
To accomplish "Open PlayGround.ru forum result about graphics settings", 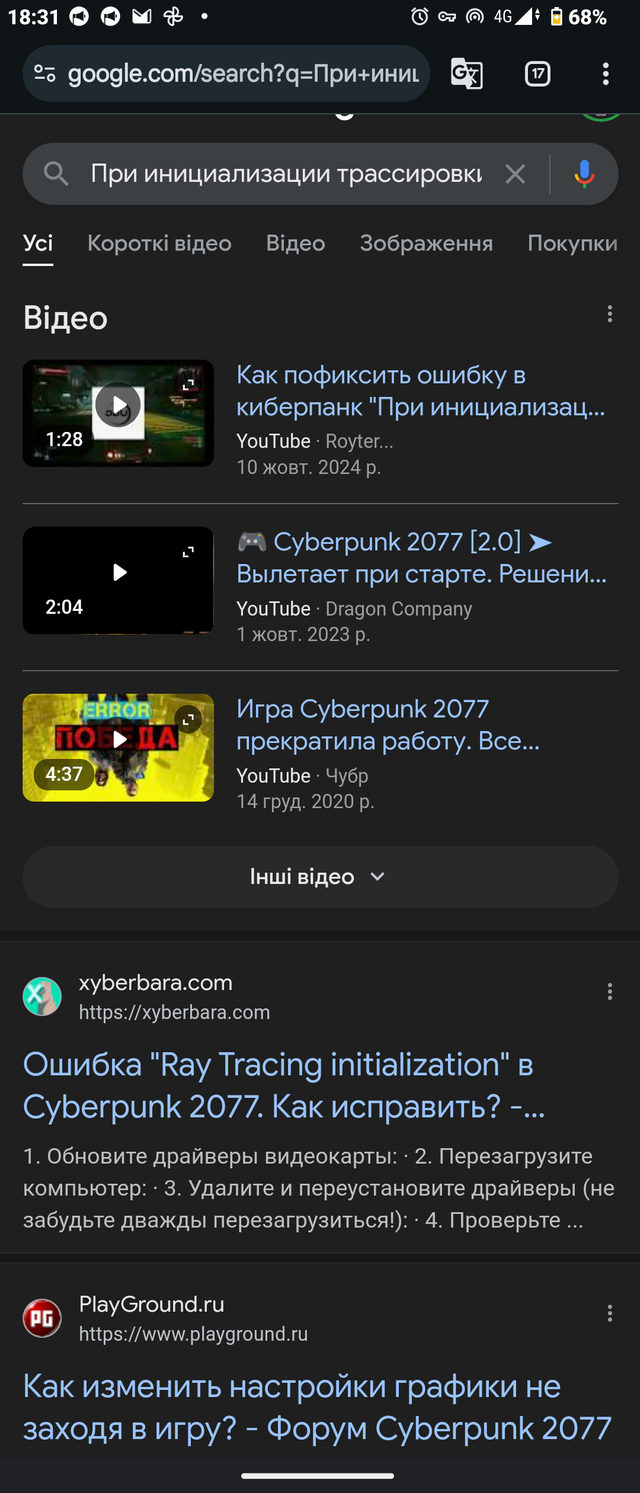I will pos(317,1407).
